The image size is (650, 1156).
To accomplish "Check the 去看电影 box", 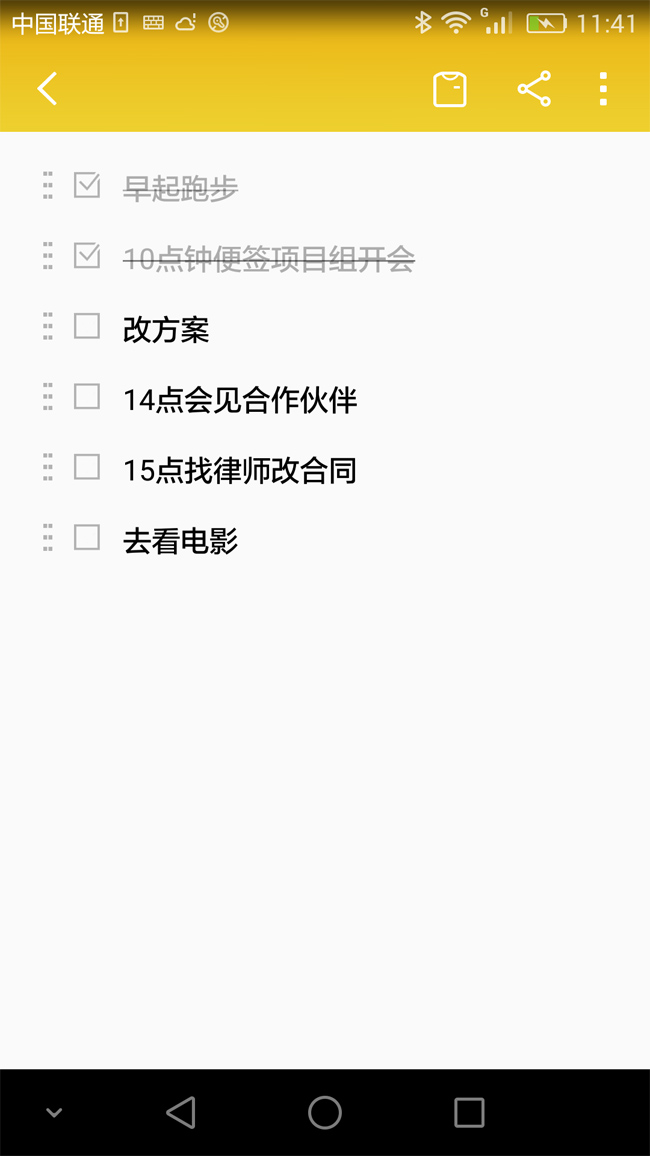I will [x=87, y=537].
